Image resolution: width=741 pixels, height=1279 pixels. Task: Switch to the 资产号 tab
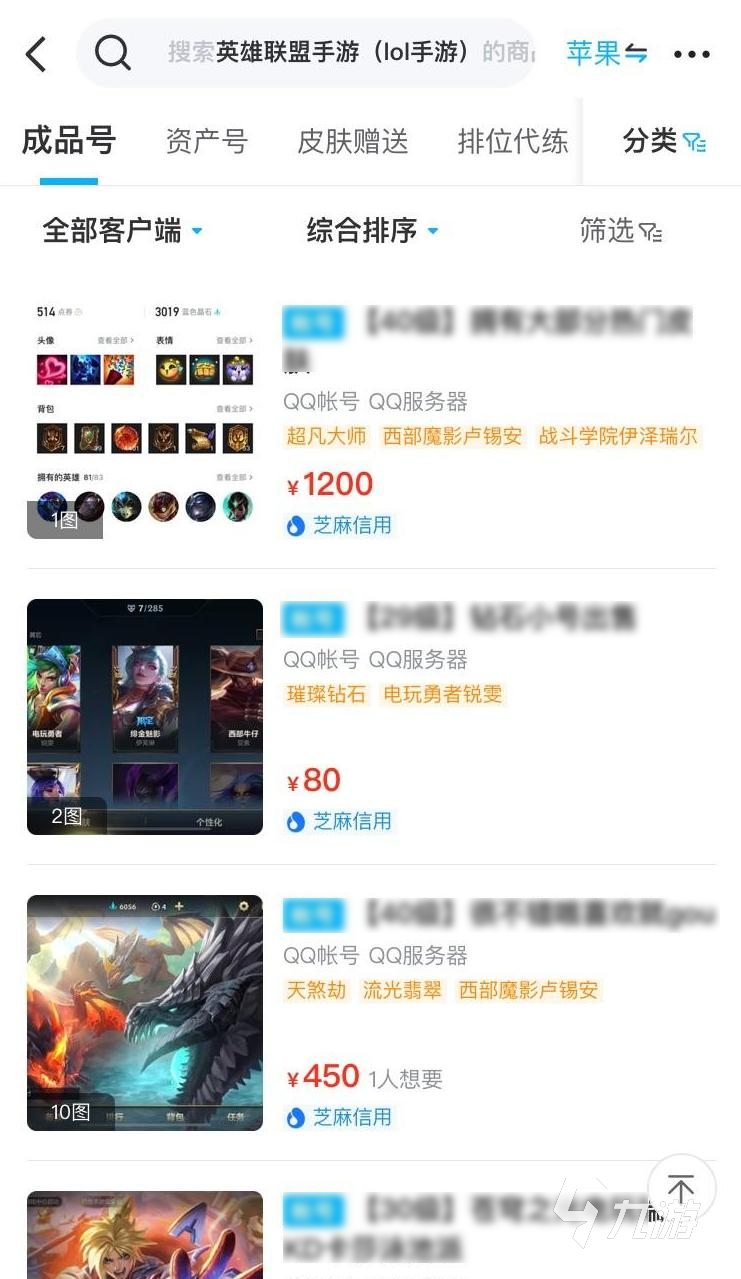click(x=206, y=141)
